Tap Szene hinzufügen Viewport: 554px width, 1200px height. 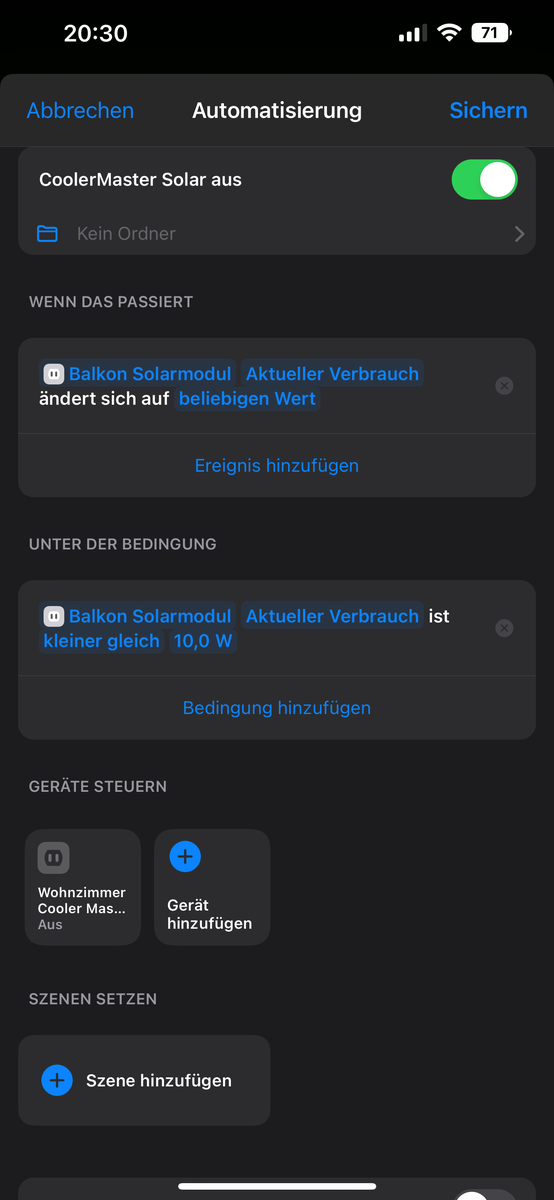144,1080
